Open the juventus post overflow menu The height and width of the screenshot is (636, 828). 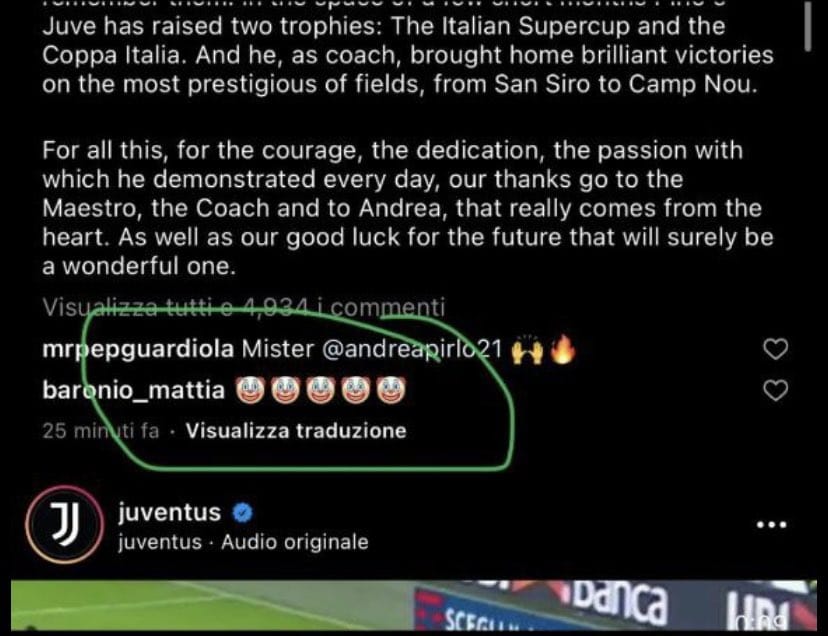(x=772, y=525)
